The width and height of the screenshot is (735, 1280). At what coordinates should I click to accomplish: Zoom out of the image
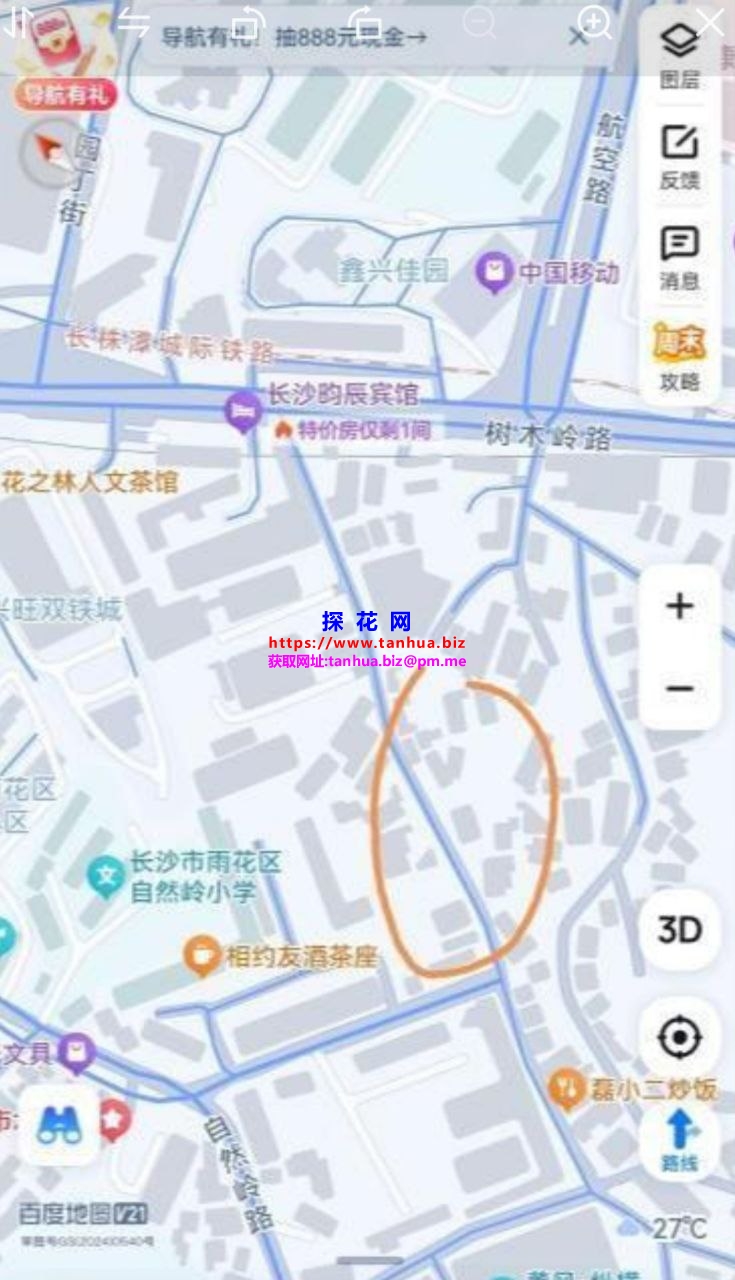coord(479,21)
